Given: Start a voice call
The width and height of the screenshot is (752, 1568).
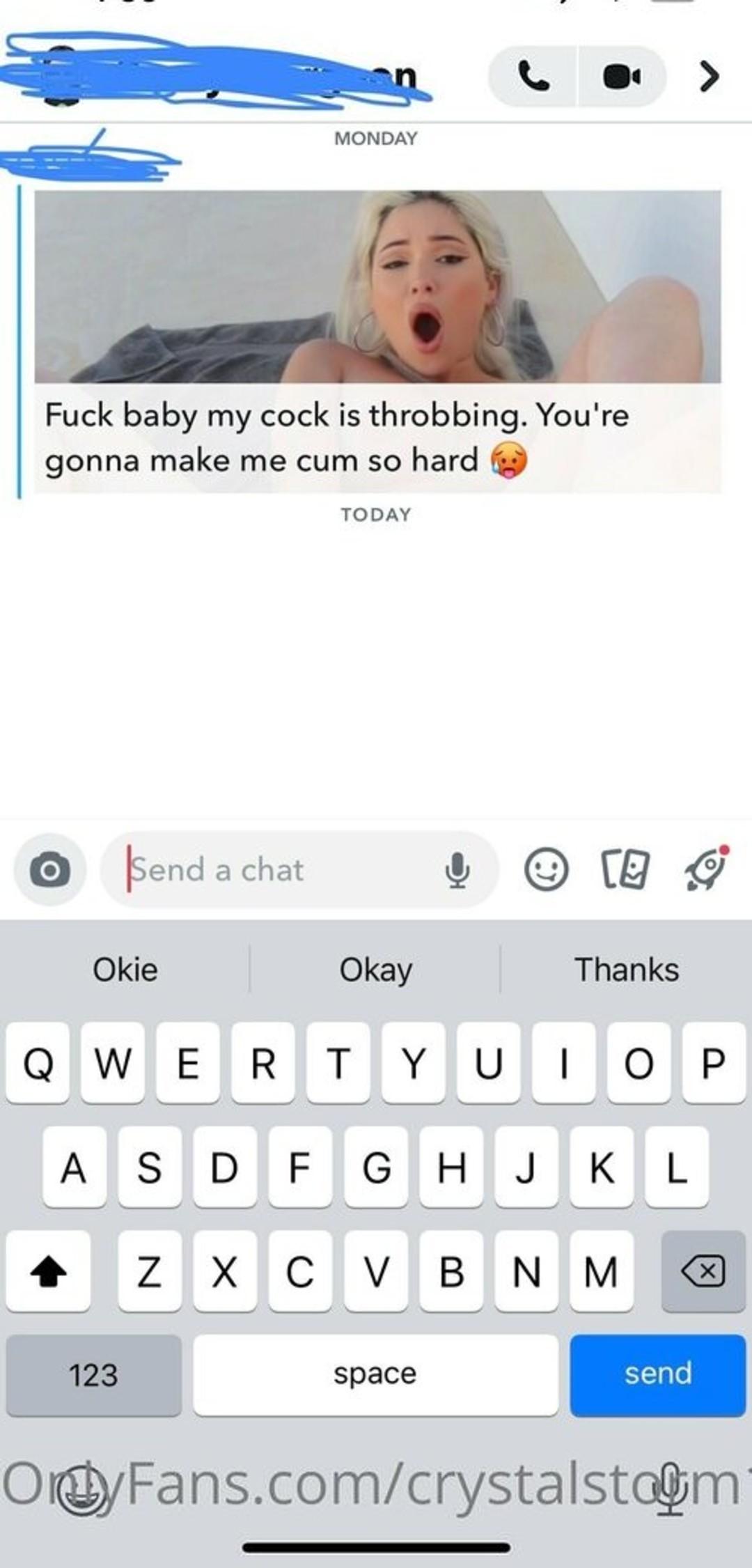Looking at the screenshot, I should point(533,77).
